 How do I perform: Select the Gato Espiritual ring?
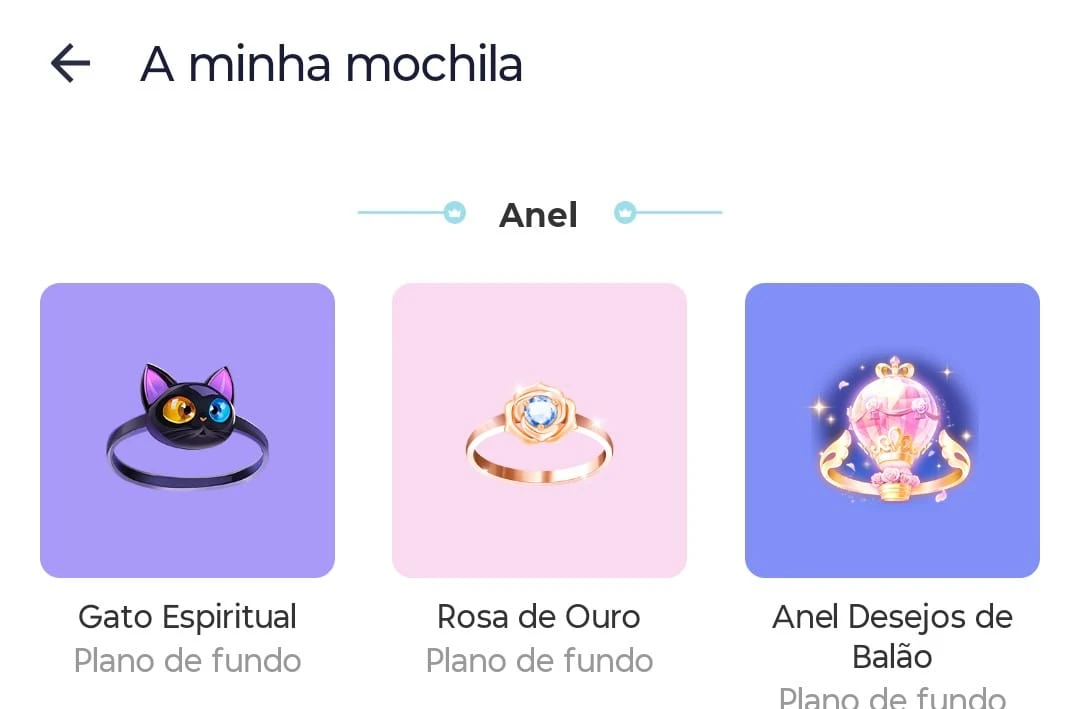coord(187,430)
